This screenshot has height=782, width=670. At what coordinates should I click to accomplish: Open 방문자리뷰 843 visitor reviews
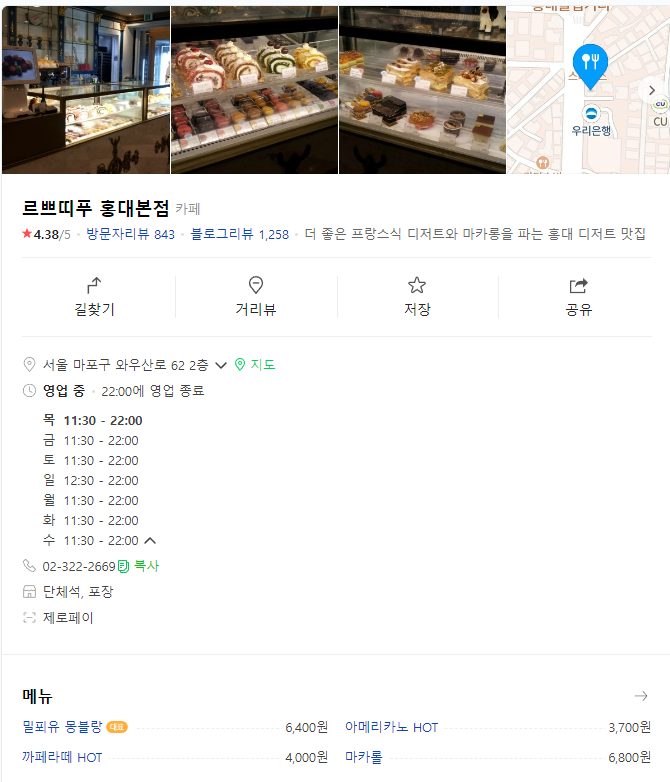(x=130, y=234)
